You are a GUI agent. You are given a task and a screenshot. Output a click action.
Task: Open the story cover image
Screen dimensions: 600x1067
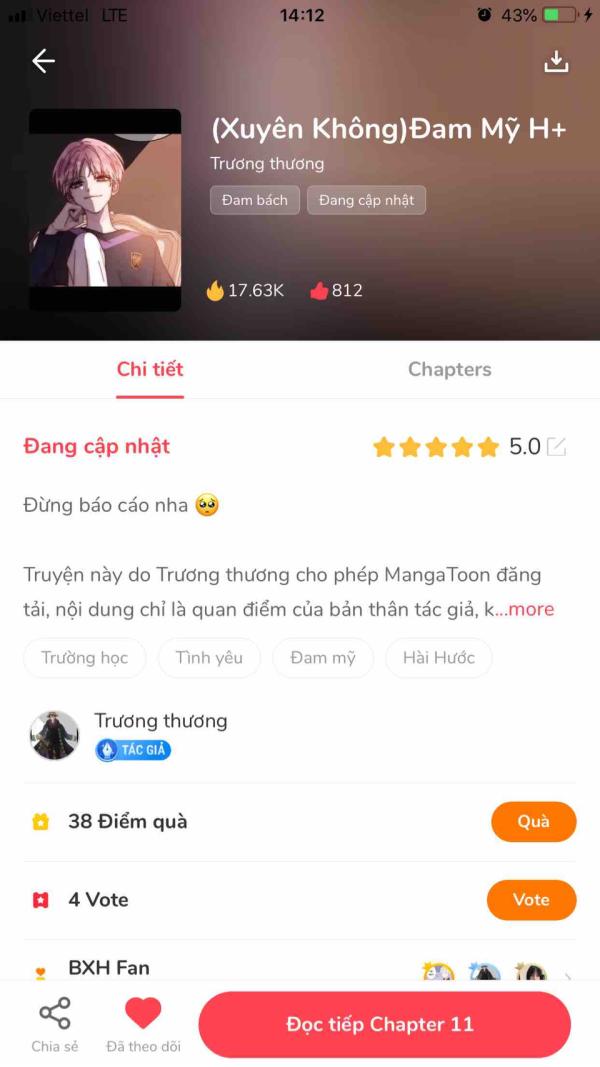point(105,210)
